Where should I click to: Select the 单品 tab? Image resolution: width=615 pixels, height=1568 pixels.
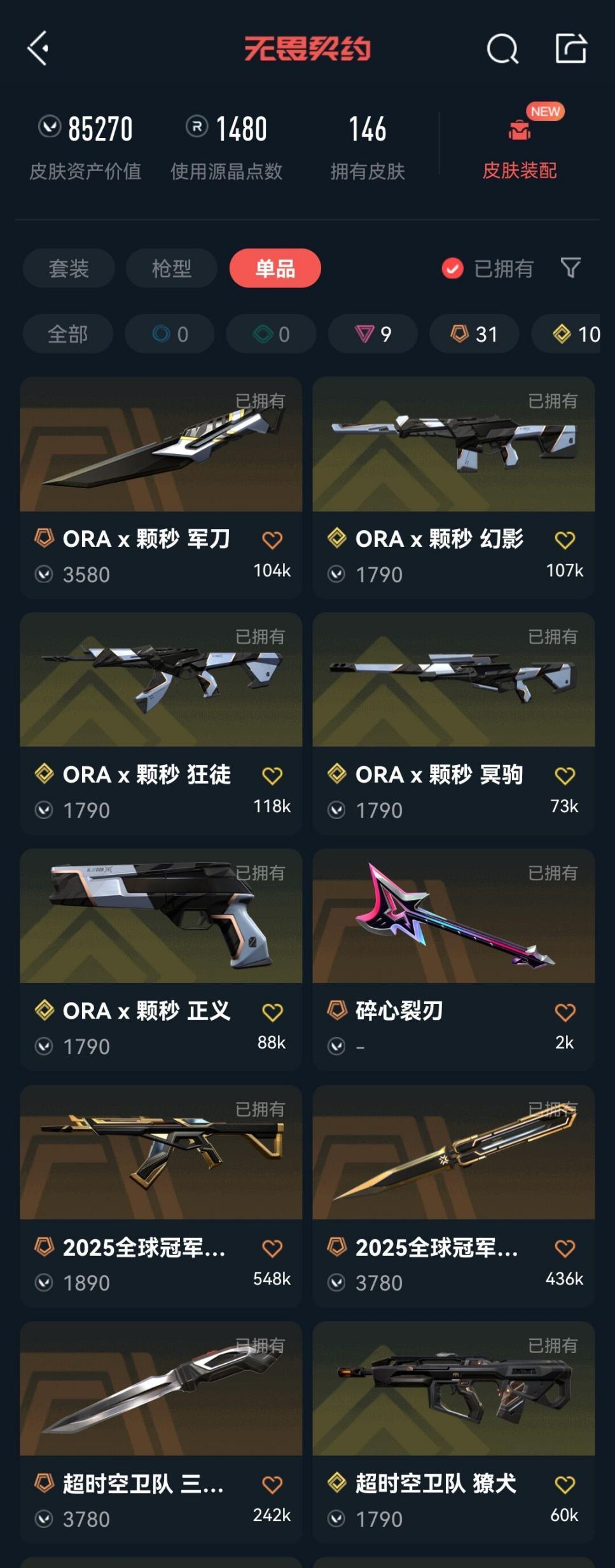[x=275, y=268]
